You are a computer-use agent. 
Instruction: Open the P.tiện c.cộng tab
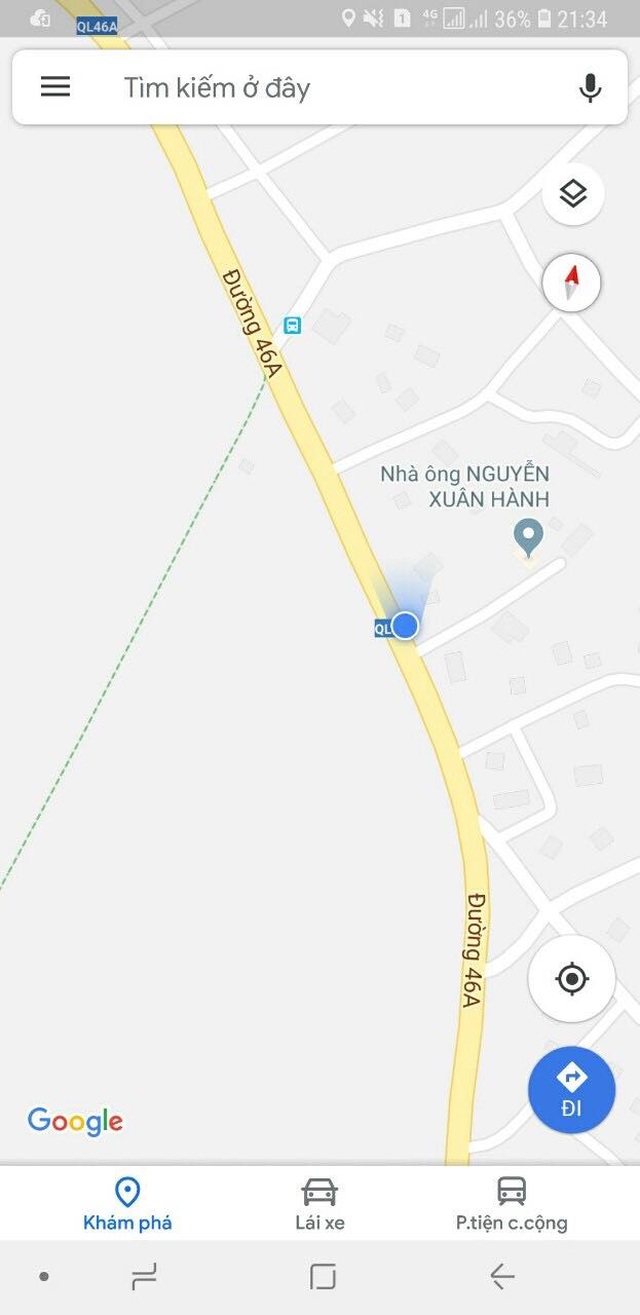click(511, 1203)
